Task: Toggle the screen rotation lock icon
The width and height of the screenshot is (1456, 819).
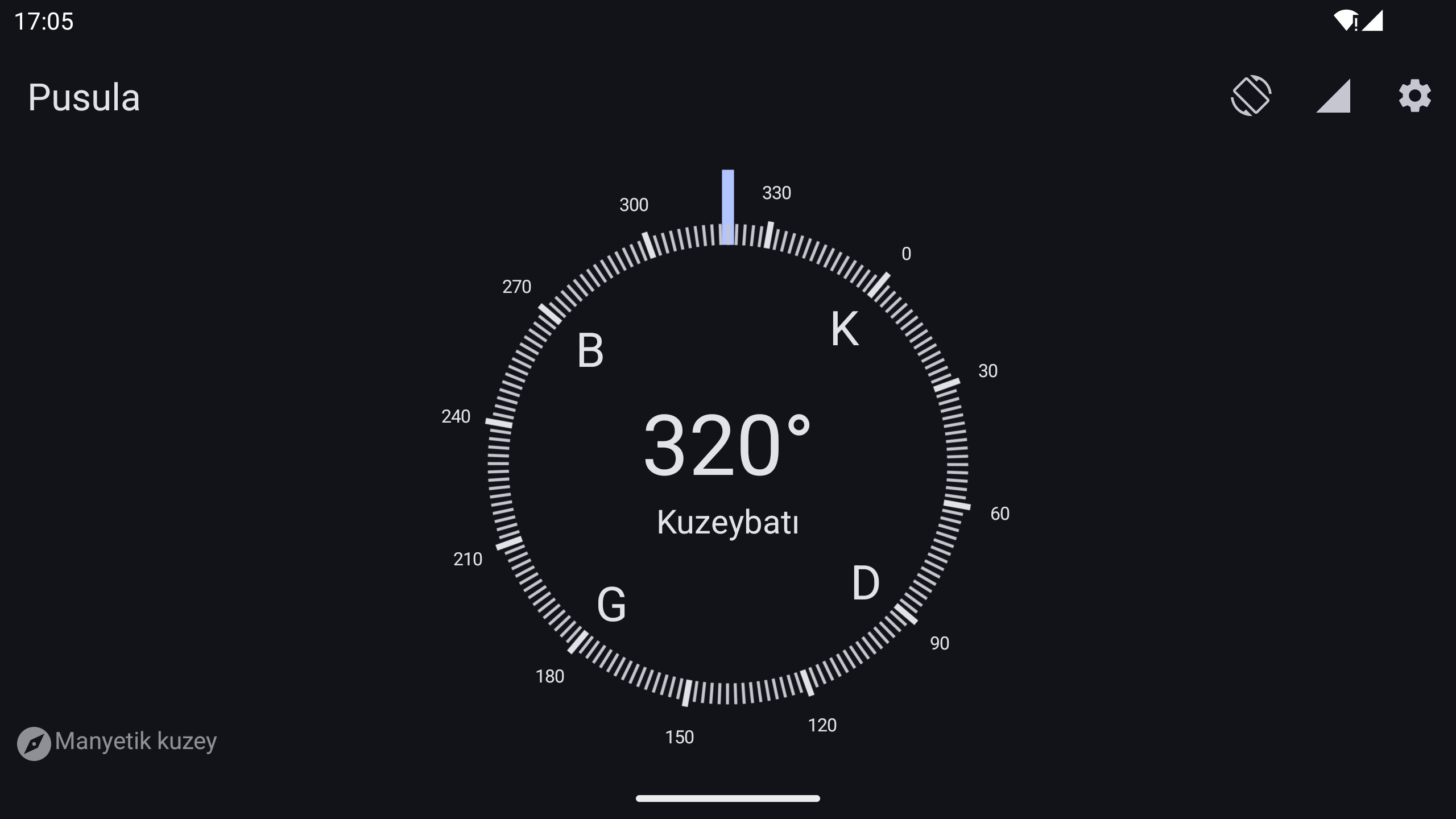Action: (1251, 96)
